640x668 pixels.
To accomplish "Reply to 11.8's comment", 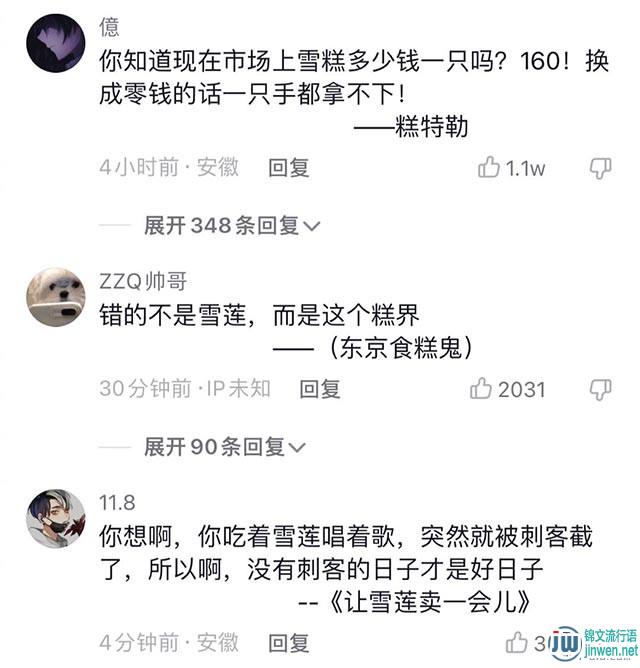I will click(289, 641).
